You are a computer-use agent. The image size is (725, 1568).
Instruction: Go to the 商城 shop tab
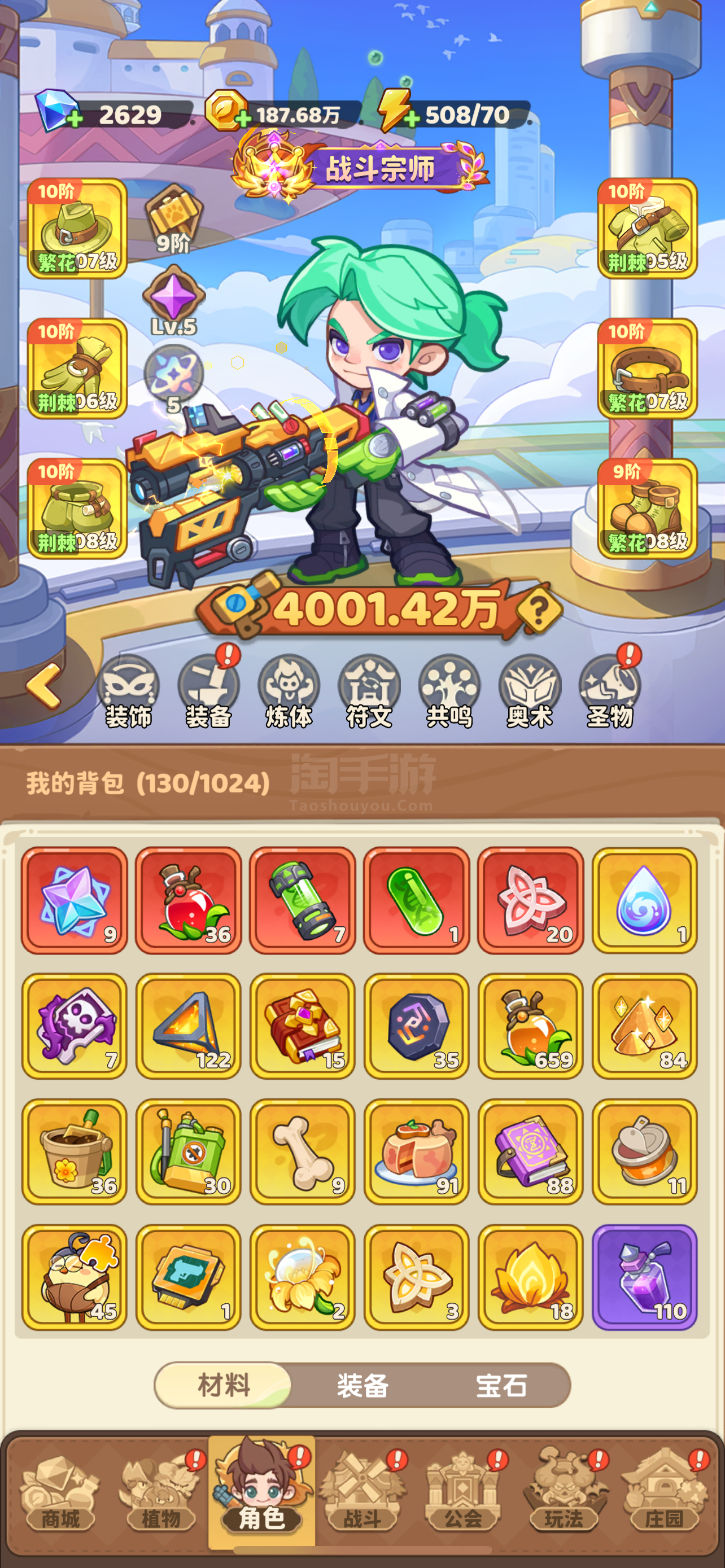pos(60,1495)
